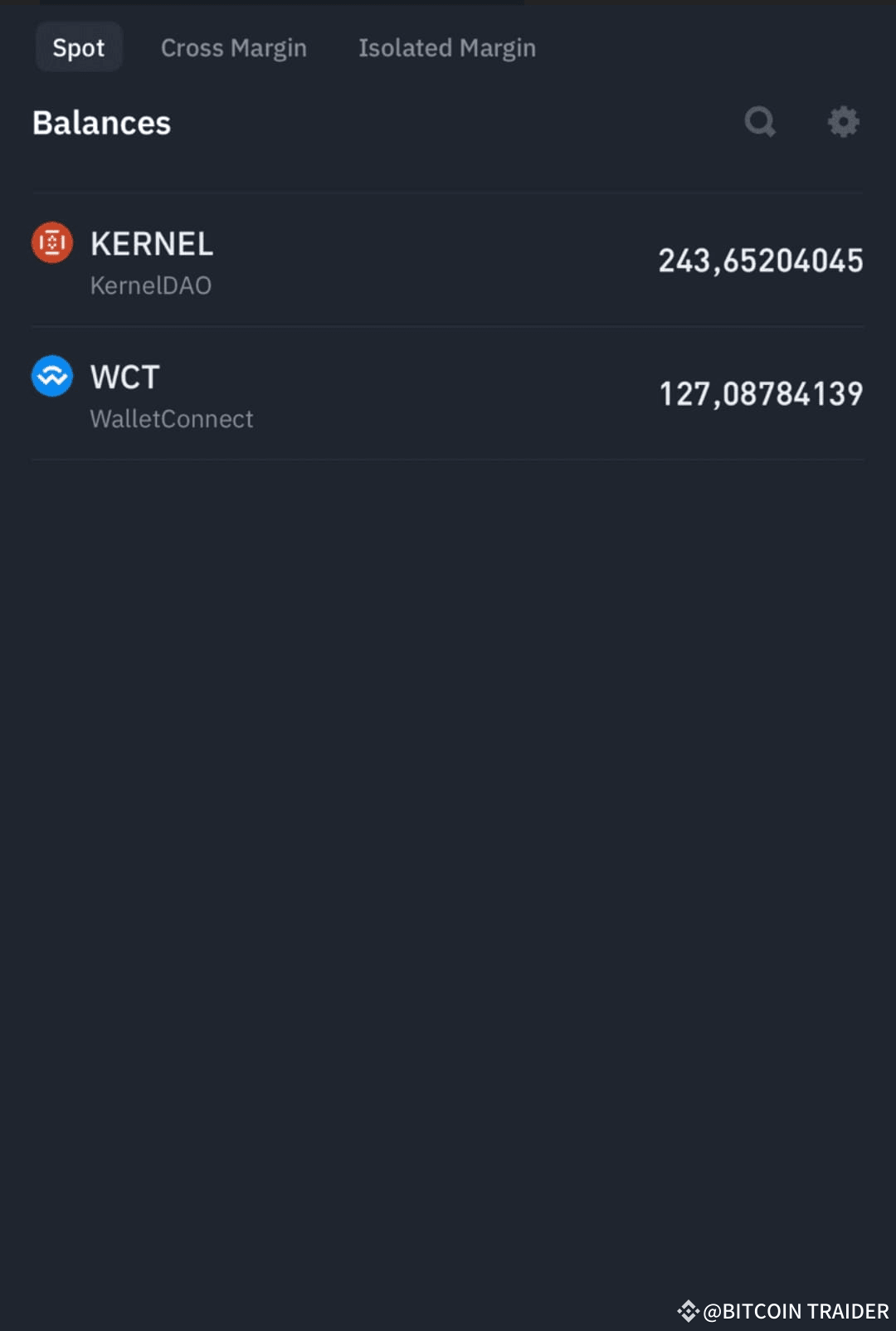Click the KernelDAO subtitle text
Viewport: 896px width, 1331px height.
coord(151,285)
